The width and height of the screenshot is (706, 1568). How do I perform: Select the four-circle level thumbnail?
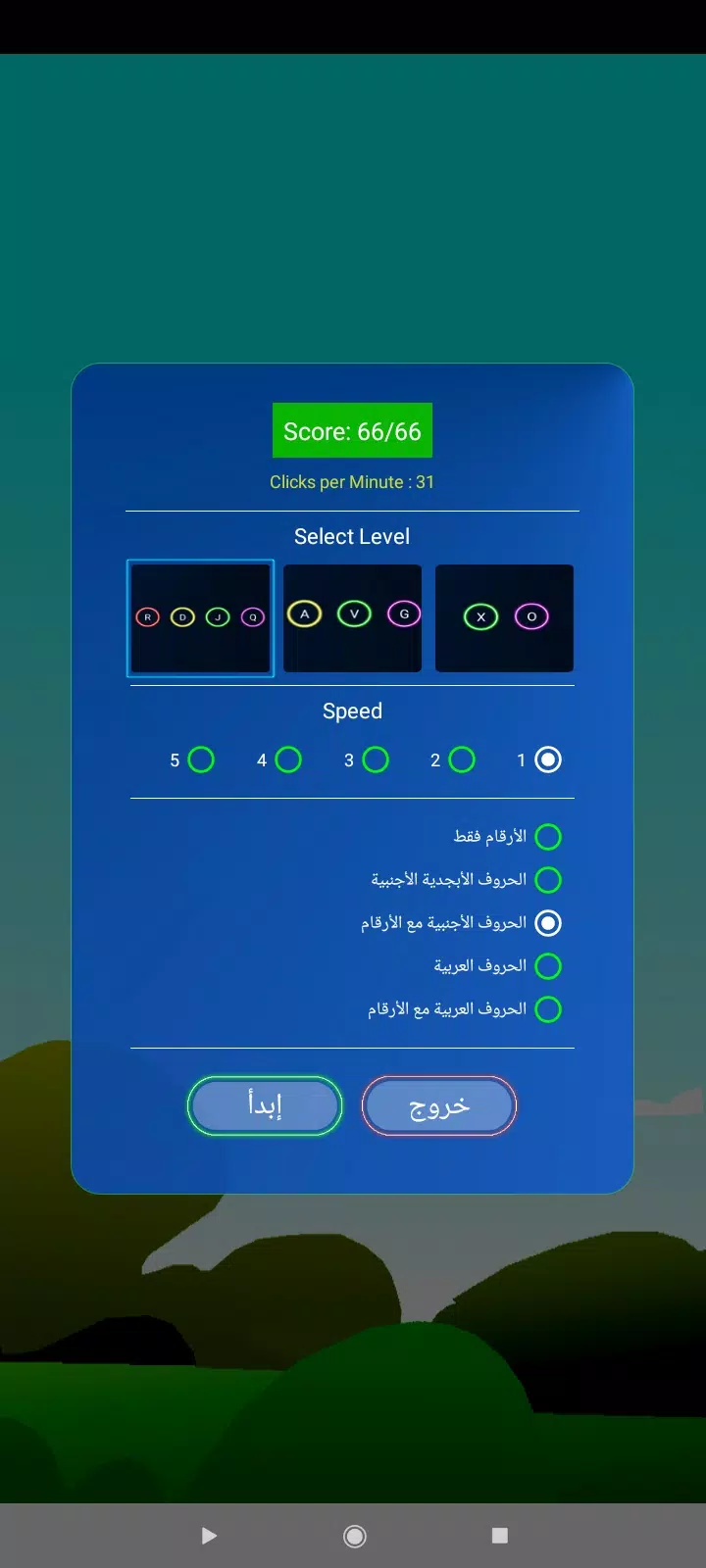click(x=200, y=618)
